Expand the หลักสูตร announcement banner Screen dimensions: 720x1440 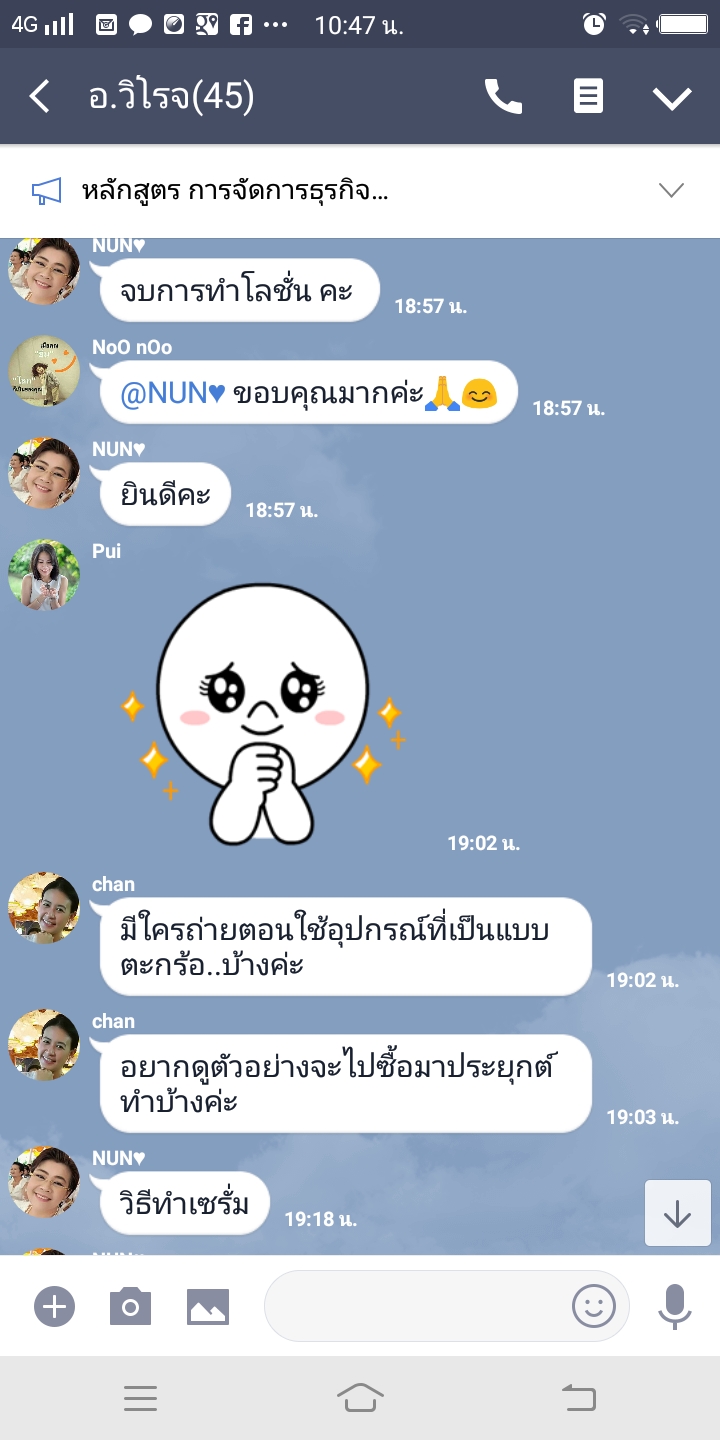pyautogui.click(x=671, y=190)
